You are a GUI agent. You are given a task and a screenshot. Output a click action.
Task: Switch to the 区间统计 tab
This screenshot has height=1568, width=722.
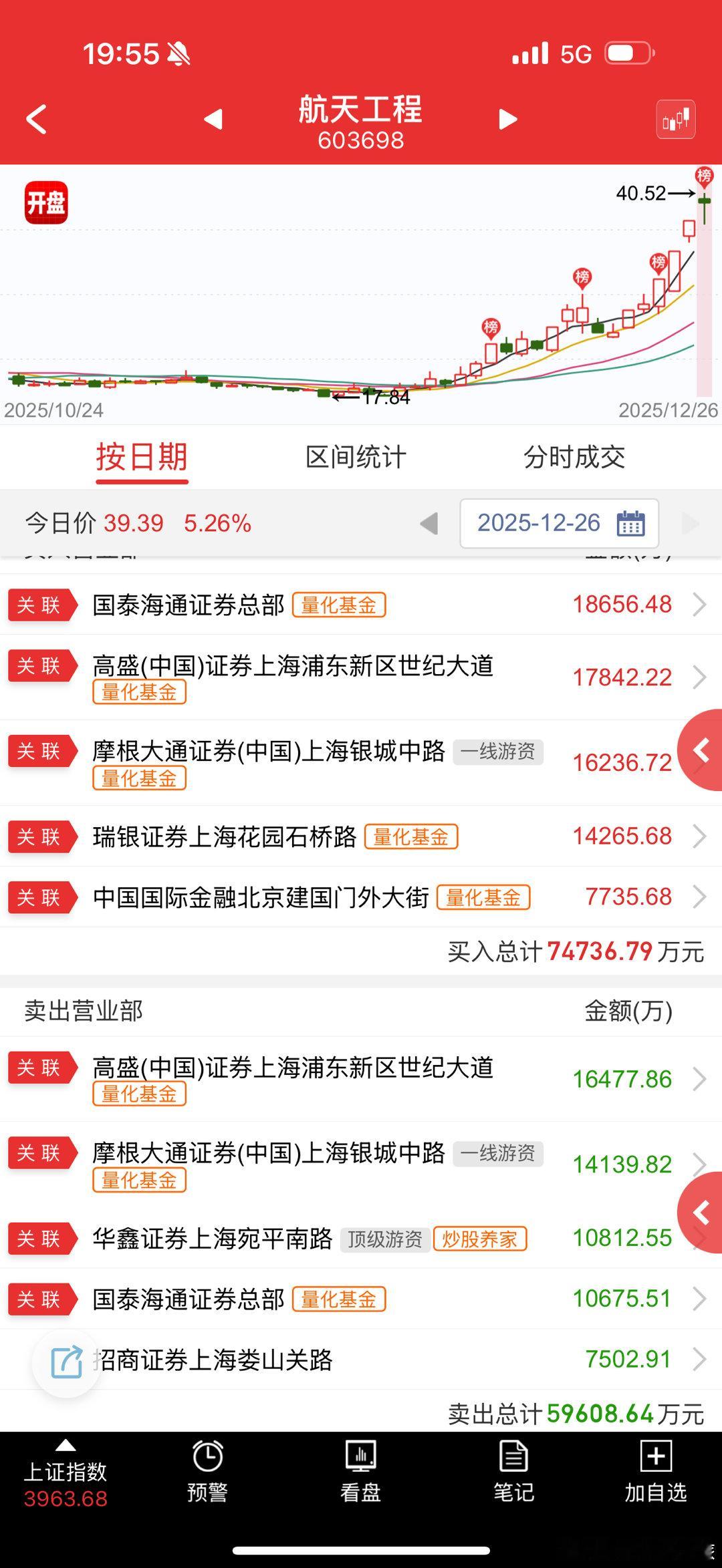click(x=356, y=458)
